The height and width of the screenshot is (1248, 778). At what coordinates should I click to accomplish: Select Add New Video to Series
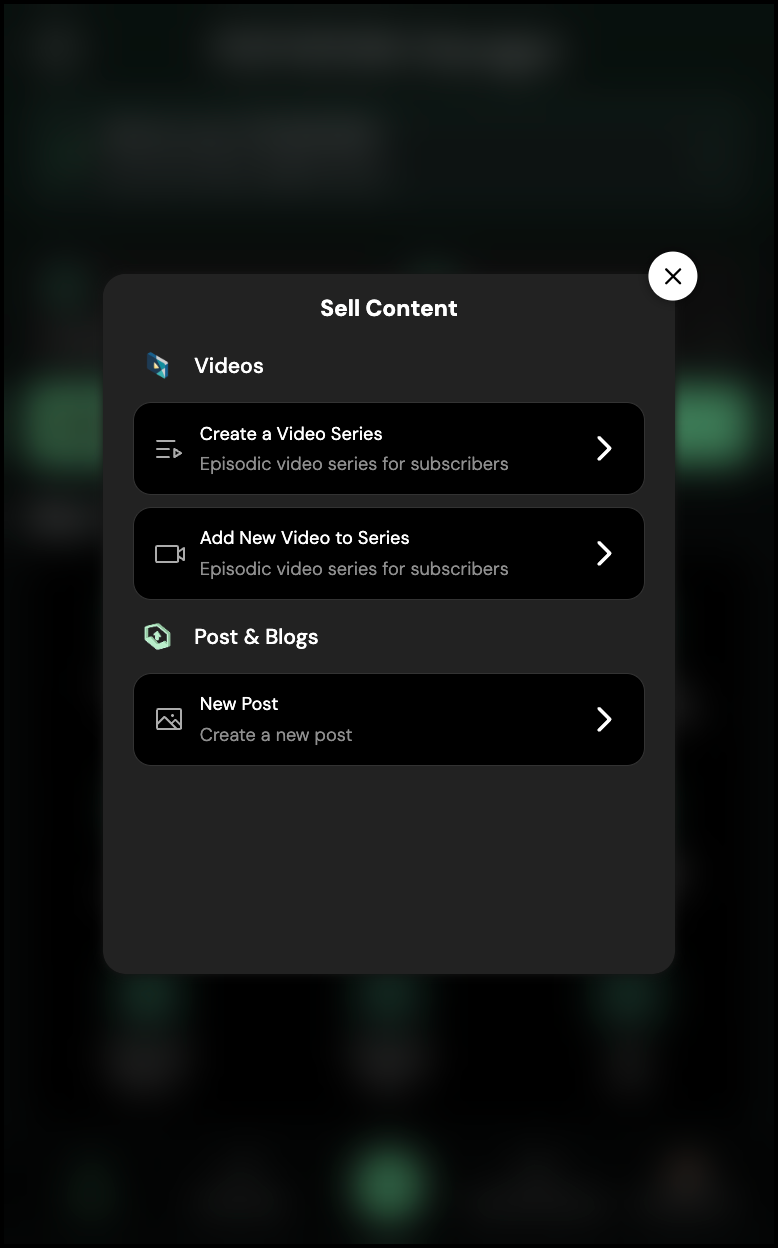pos(388,553)
